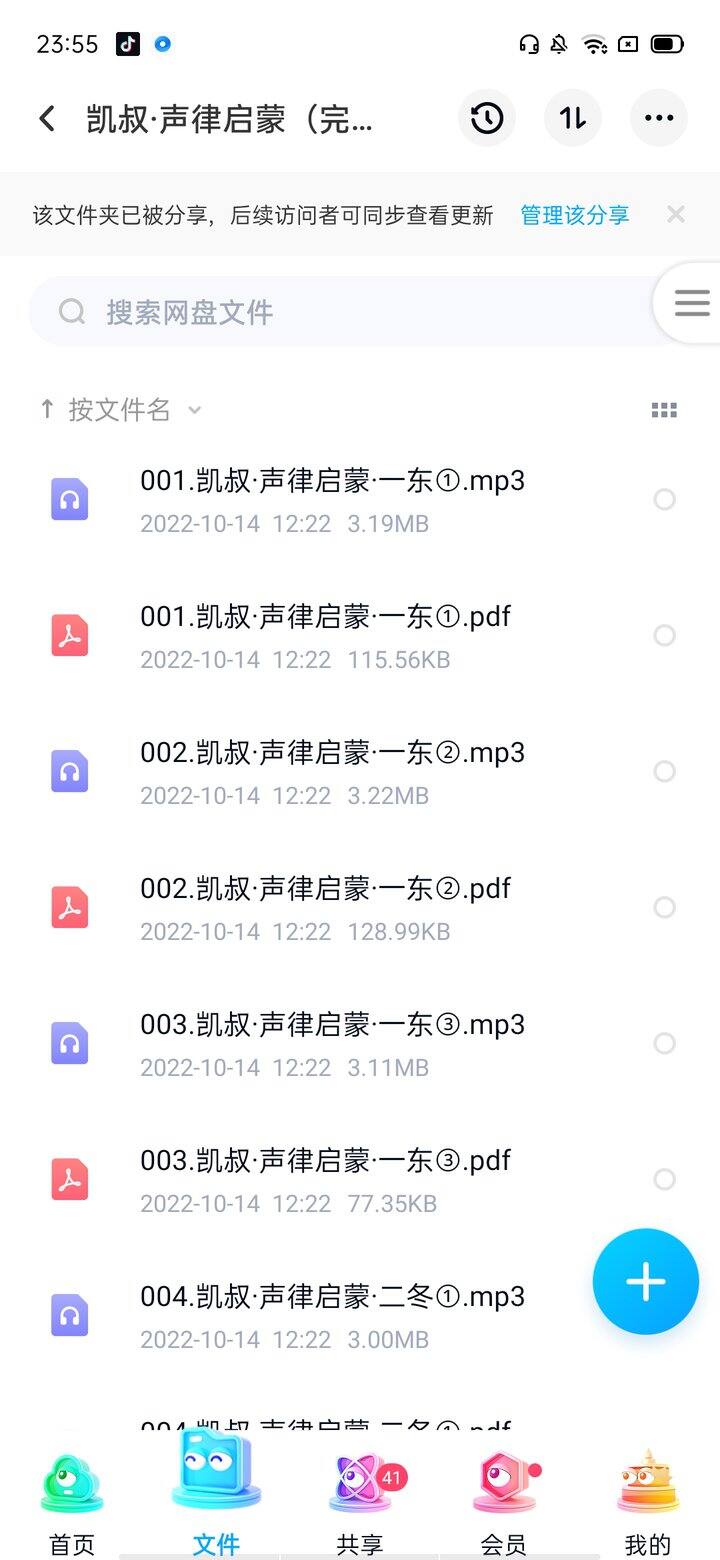
Task: Tap the 管理该分享 link
Action: point(575,215)
